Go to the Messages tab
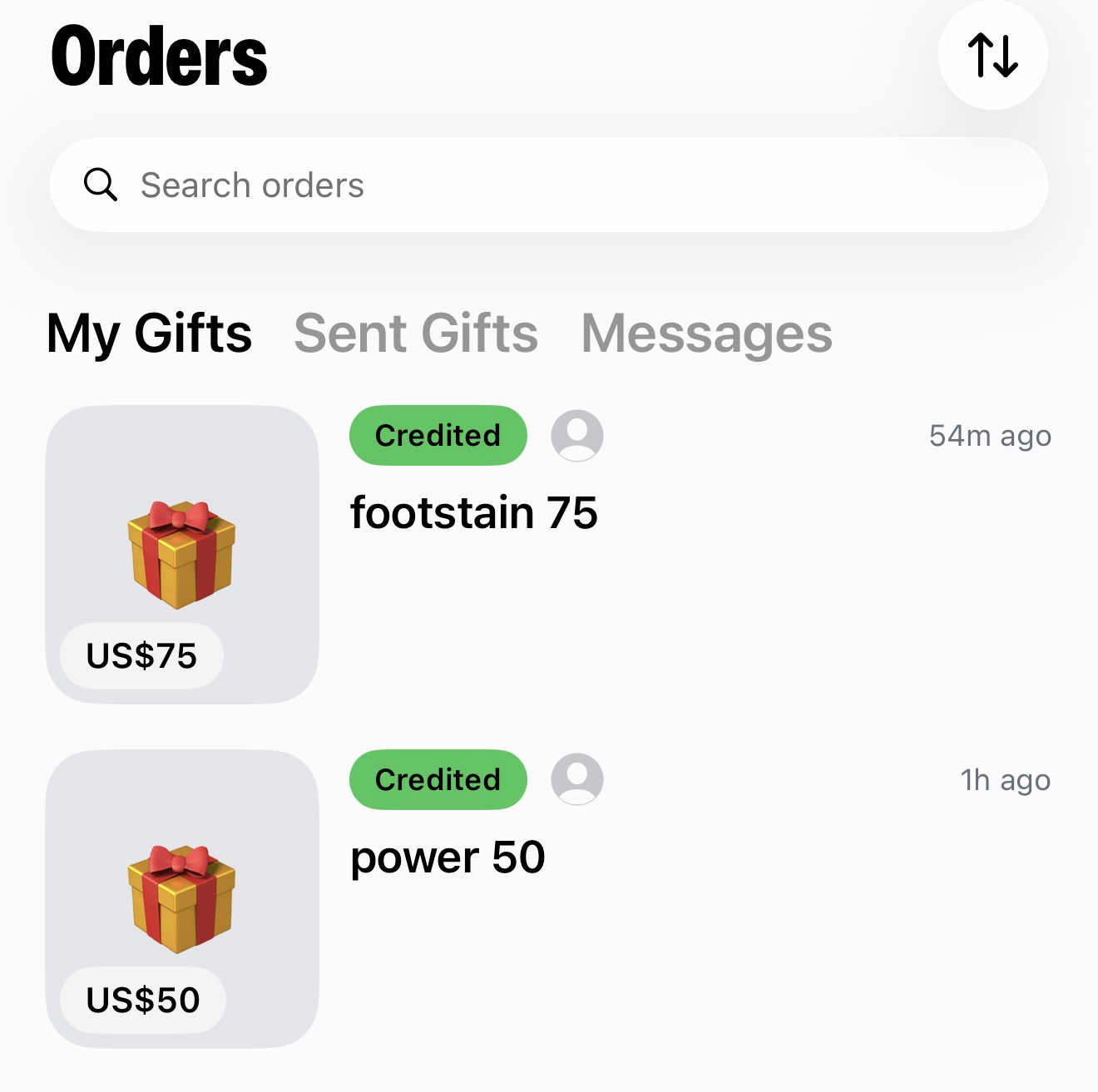 click(x=706, y=334)
